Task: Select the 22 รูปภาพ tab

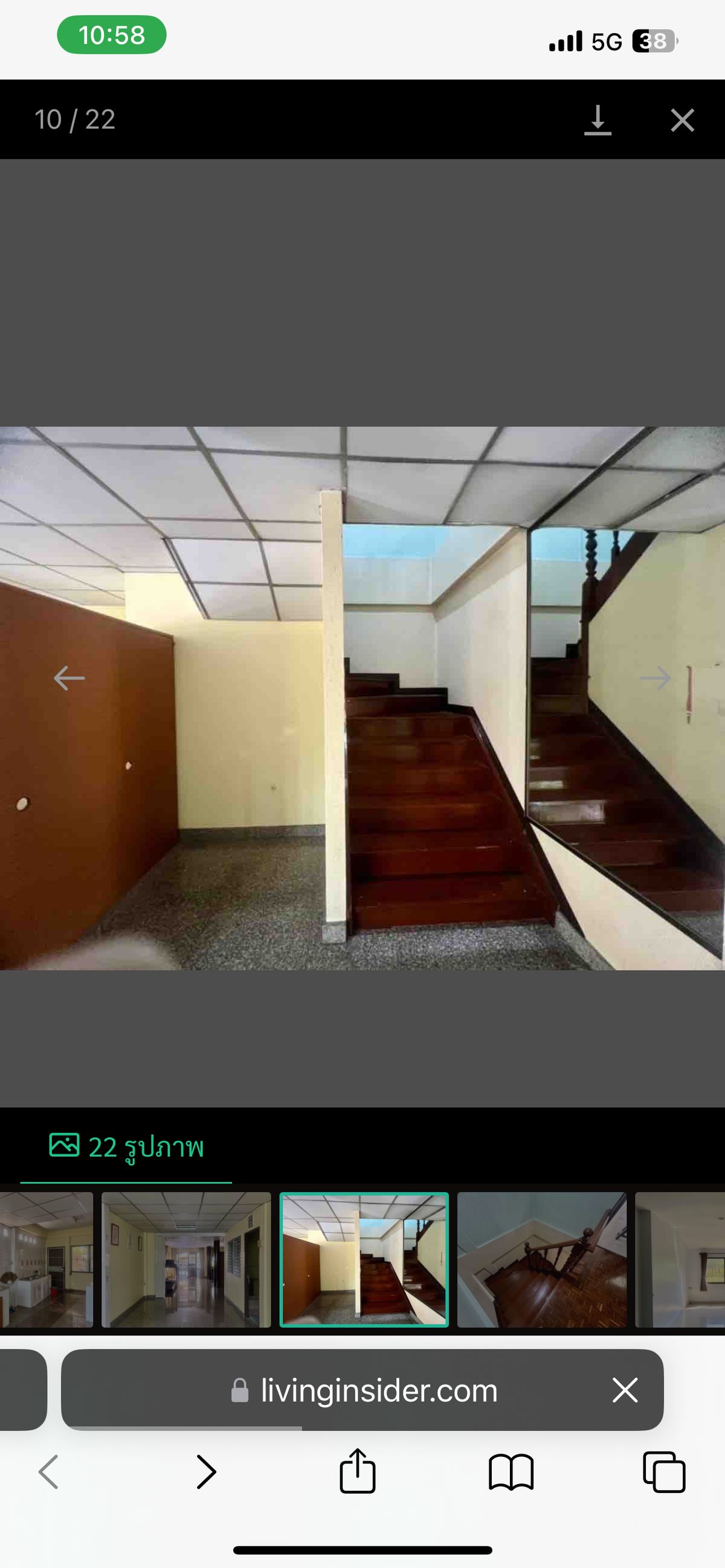Action: point(126,1147)
